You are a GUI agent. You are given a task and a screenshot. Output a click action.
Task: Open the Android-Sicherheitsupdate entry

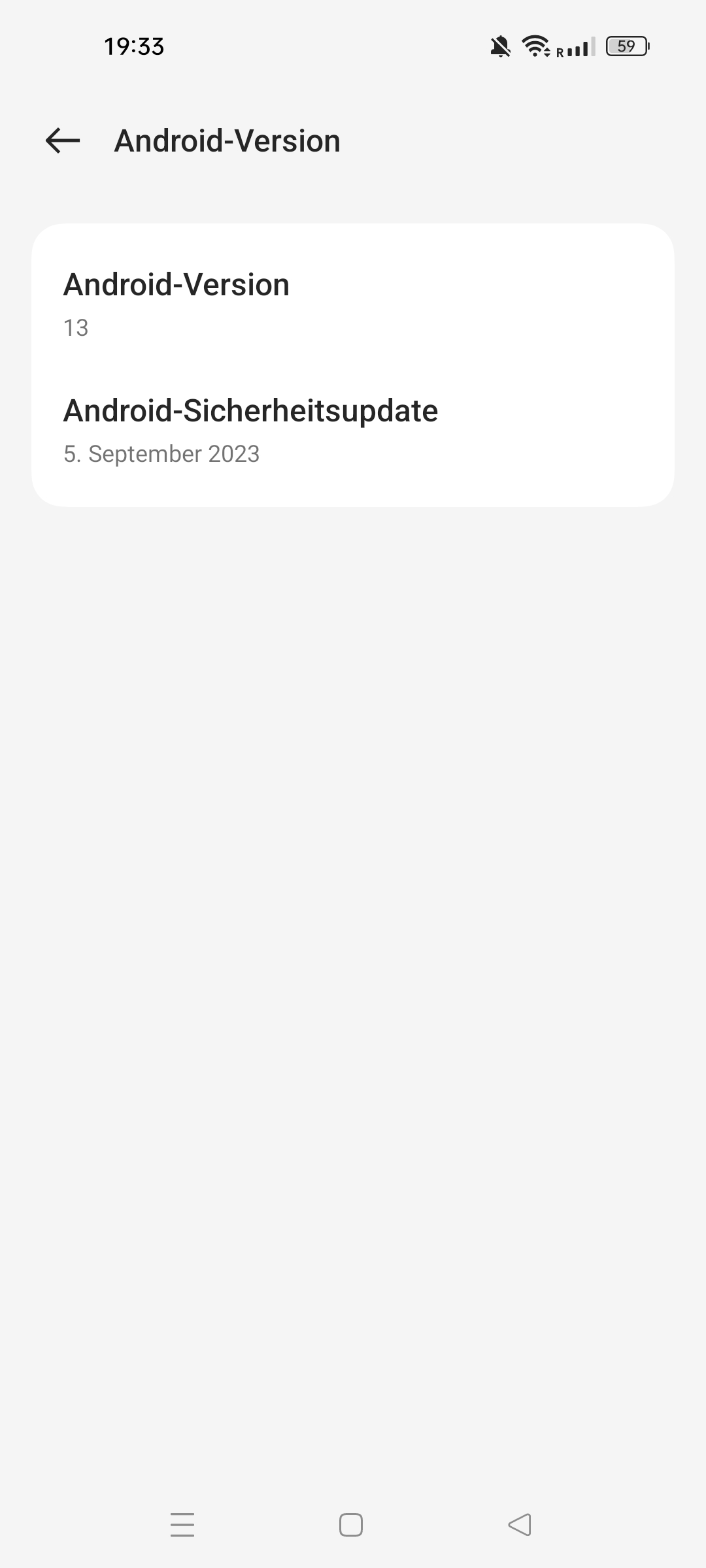[352, 430]
